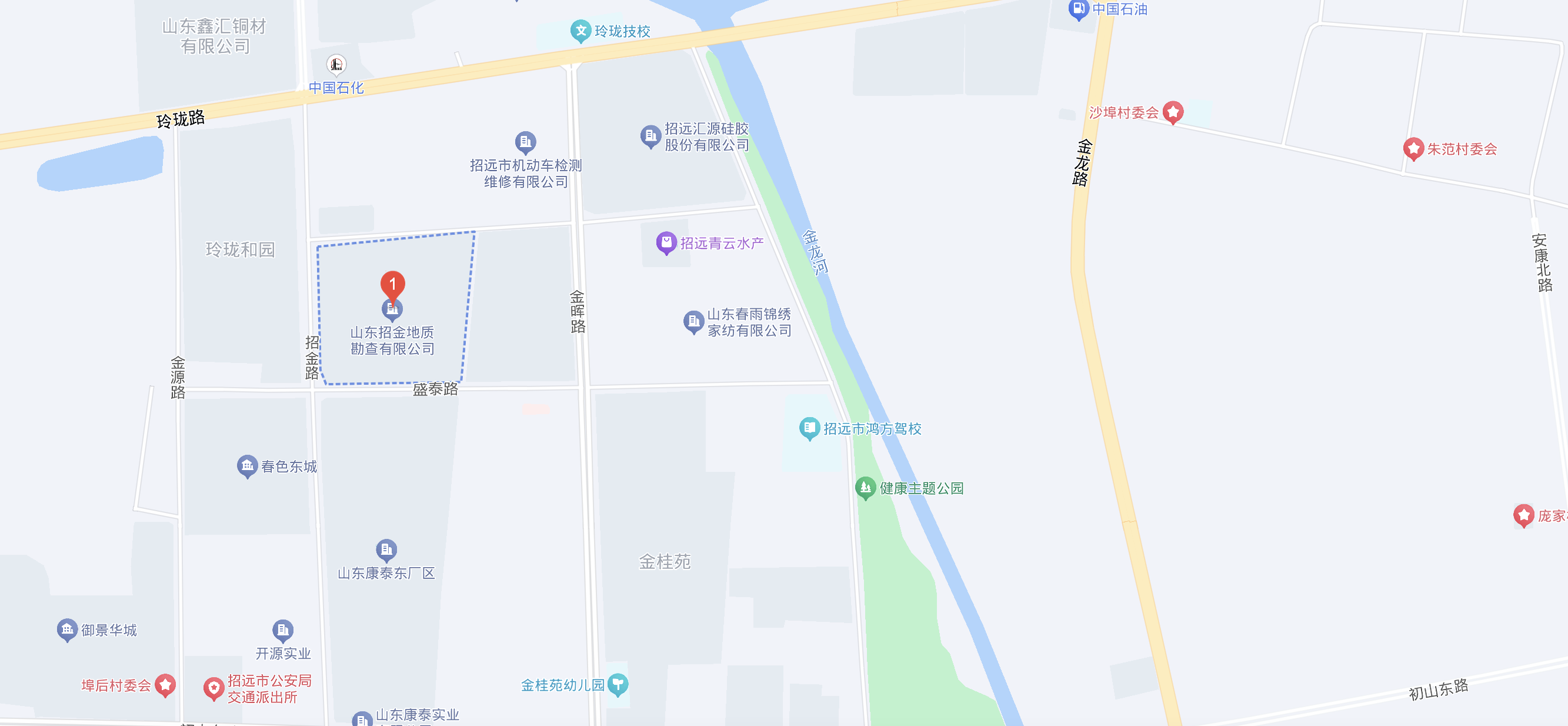The width and height of the screenshot is (1568, 726).
Task: Tap the 御景华城 marker
Action: [67, 629]
